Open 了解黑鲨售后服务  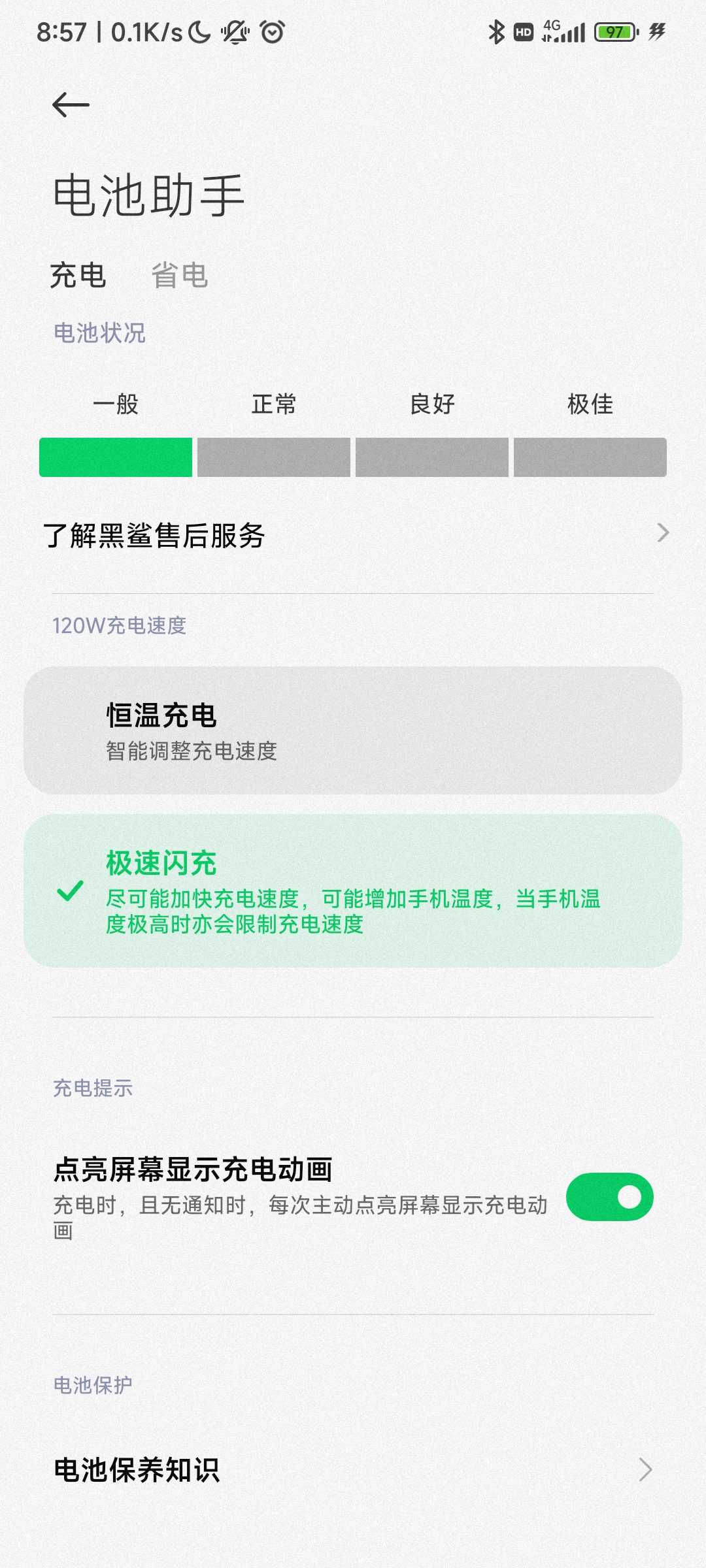tap(353, 535)
